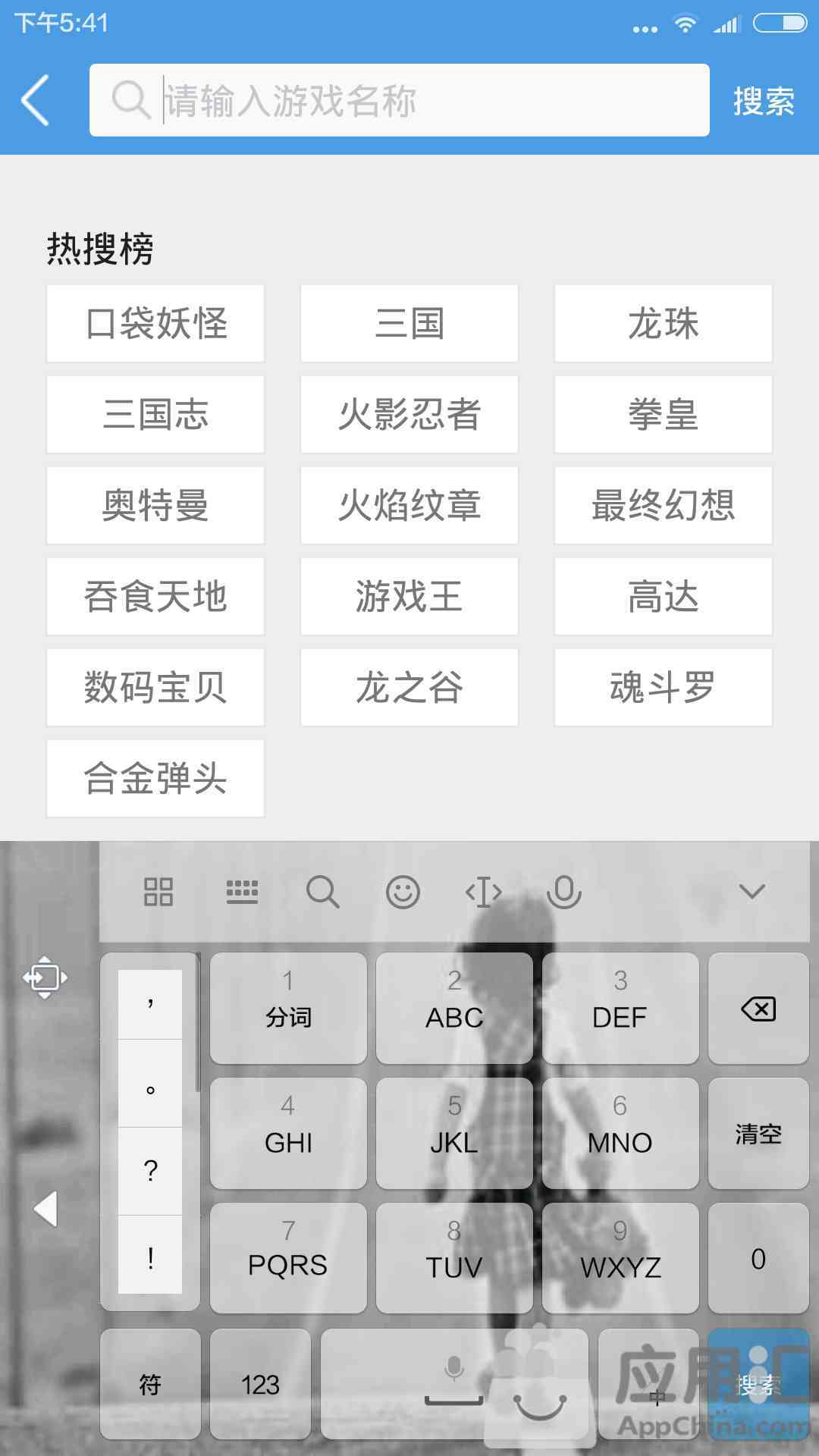Pick the 游戏王 hot search
Viewport: 819px width, 1456px height.
pyautogui.click(x=409, y=596)
